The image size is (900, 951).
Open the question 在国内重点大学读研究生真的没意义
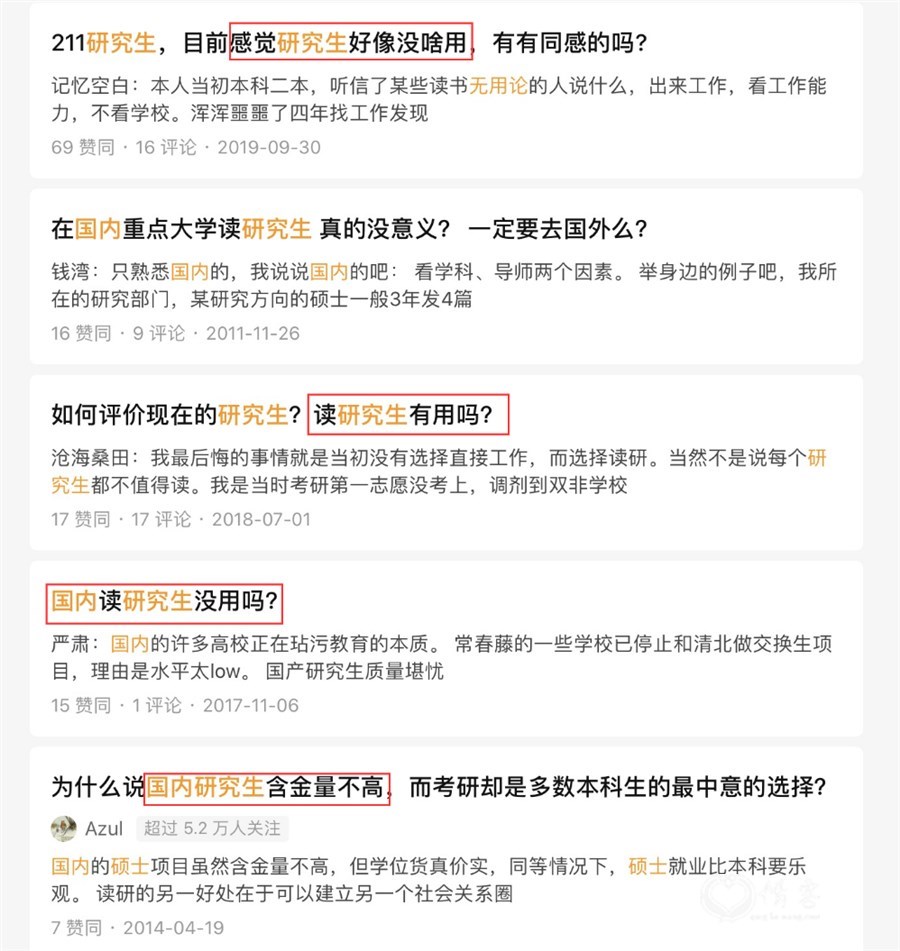click(350, 229)
